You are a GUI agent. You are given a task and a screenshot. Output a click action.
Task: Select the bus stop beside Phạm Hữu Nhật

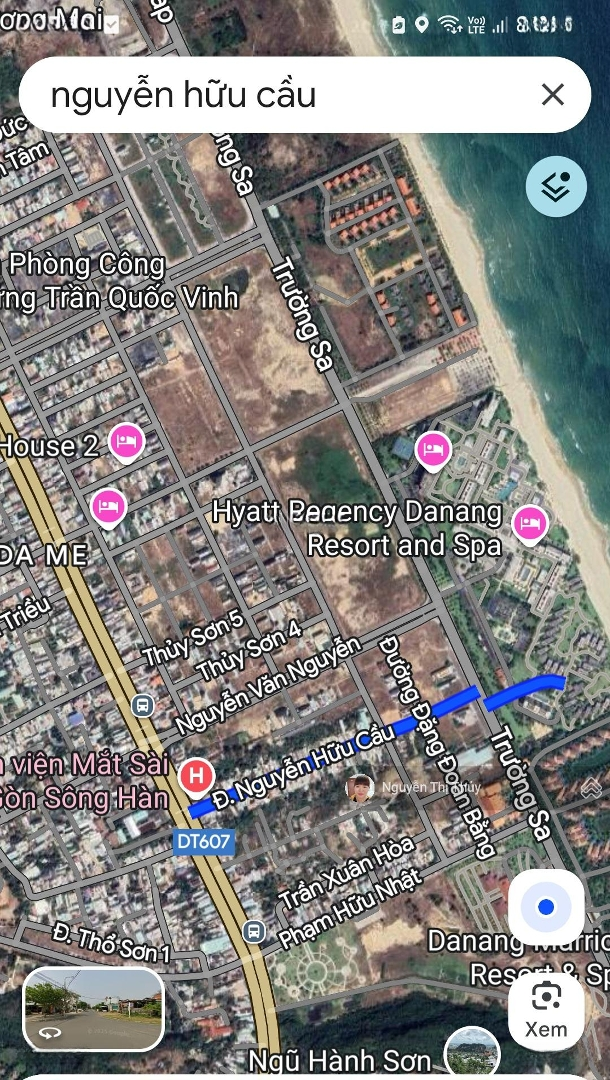[254, 931]
